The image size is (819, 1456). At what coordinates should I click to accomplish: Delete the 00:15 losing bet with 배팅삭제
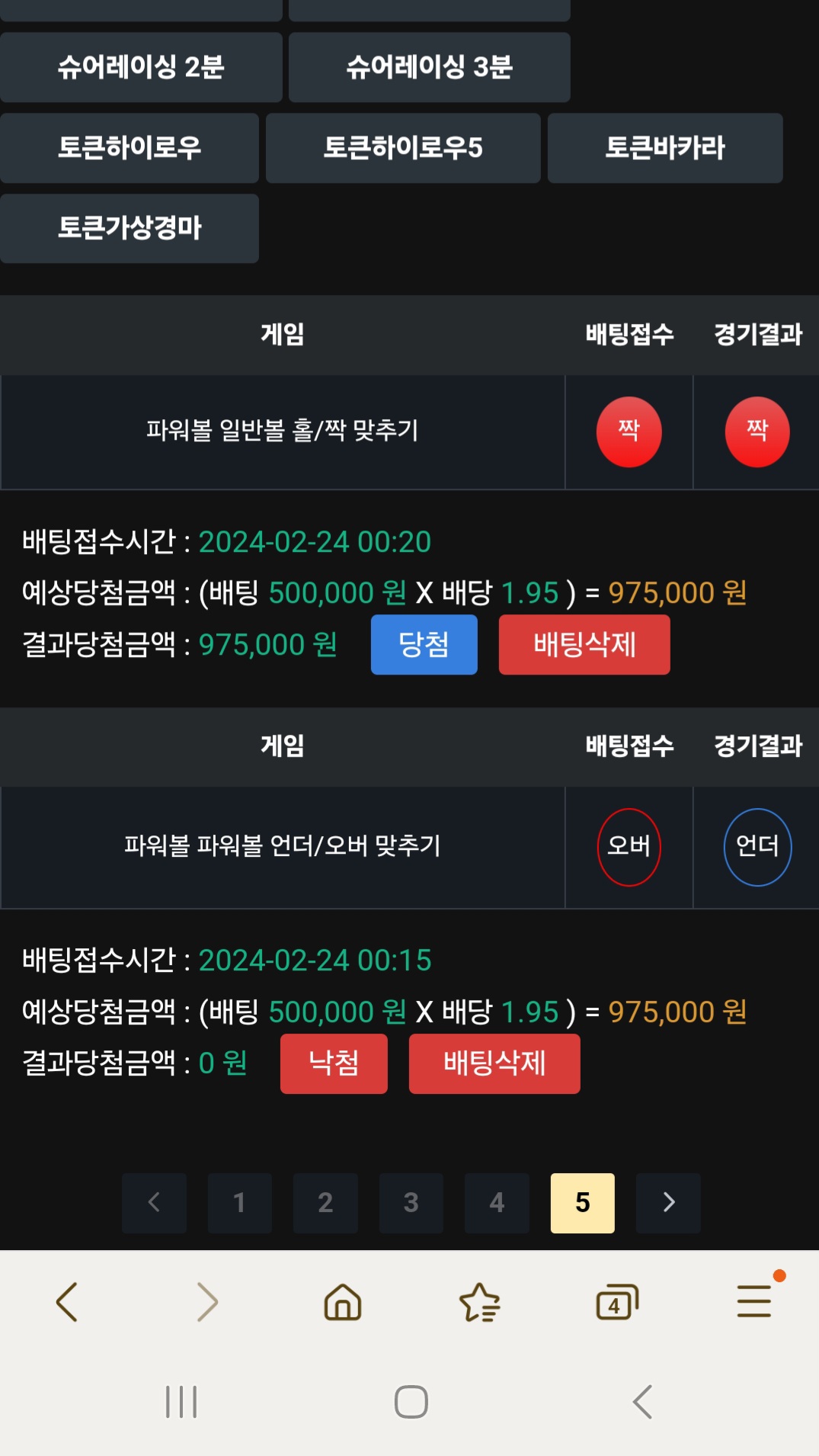(x=494, y=1063)
